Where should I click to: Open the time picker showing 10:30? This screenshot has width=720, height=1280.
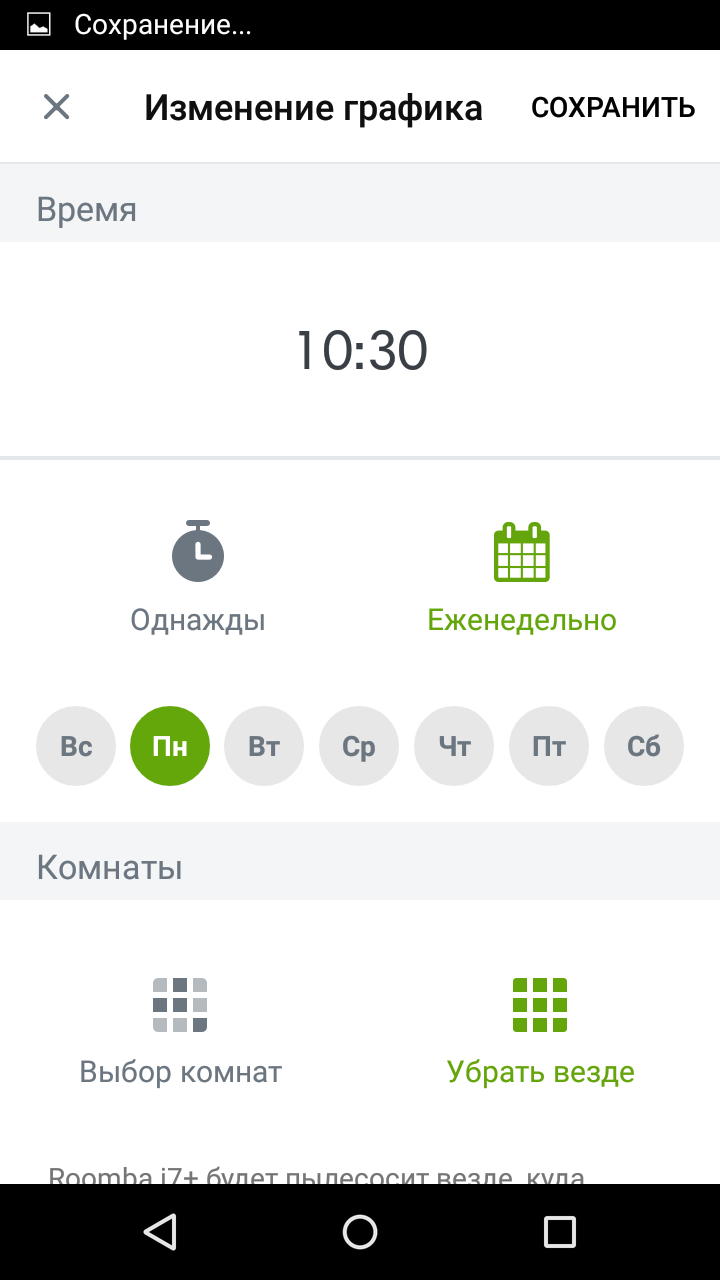pyautogui.click(x=361, y=351)
